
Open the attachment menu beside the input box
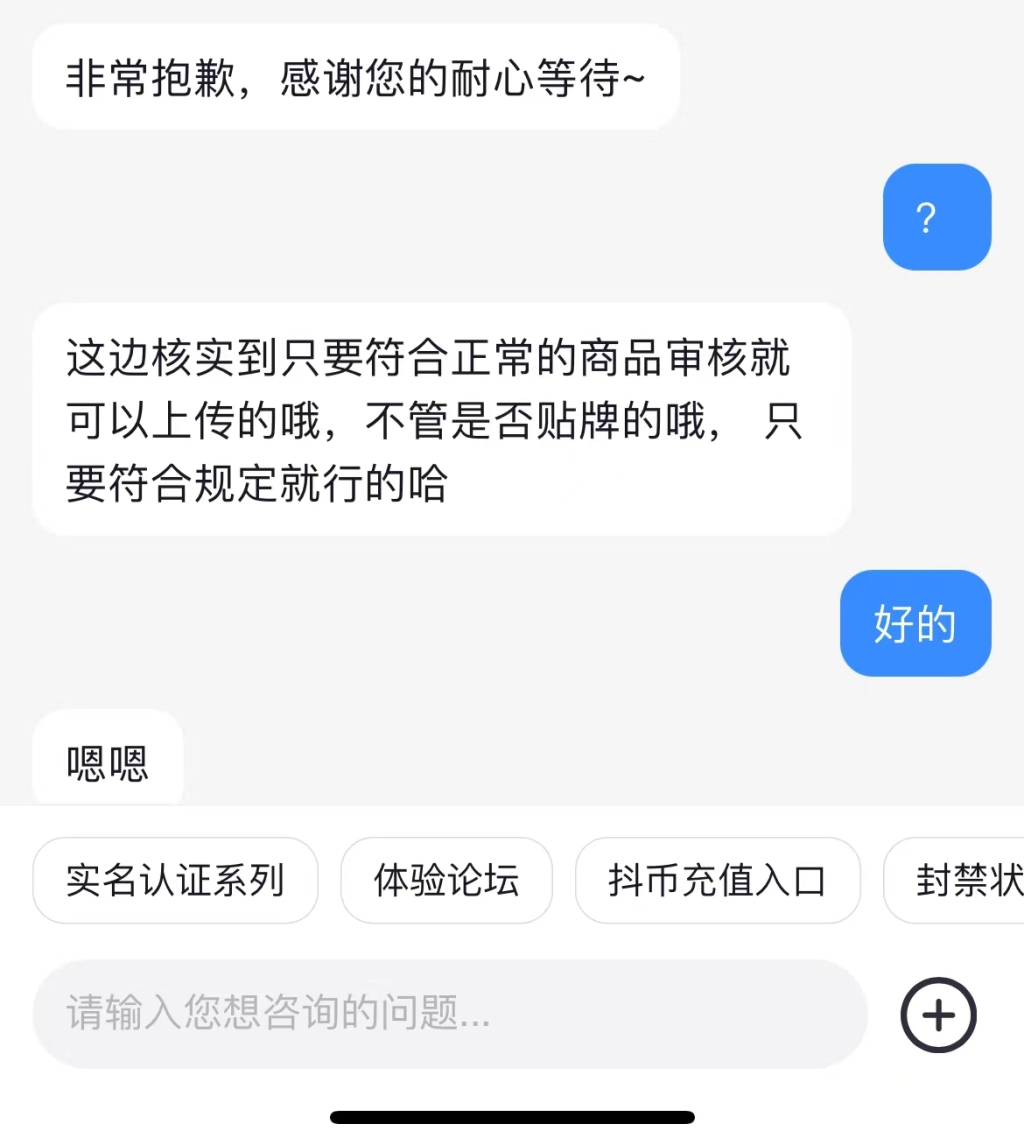point(936,1014)
